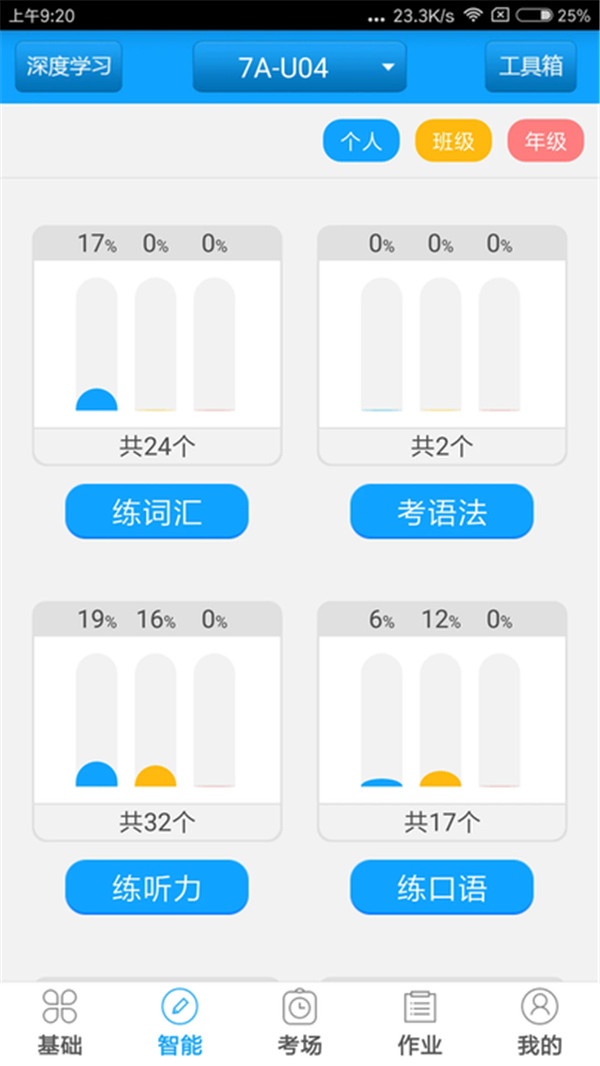Screen dimensions: 600x1066
Task: Start 练听力 listening practice
Action: (157, 887)
